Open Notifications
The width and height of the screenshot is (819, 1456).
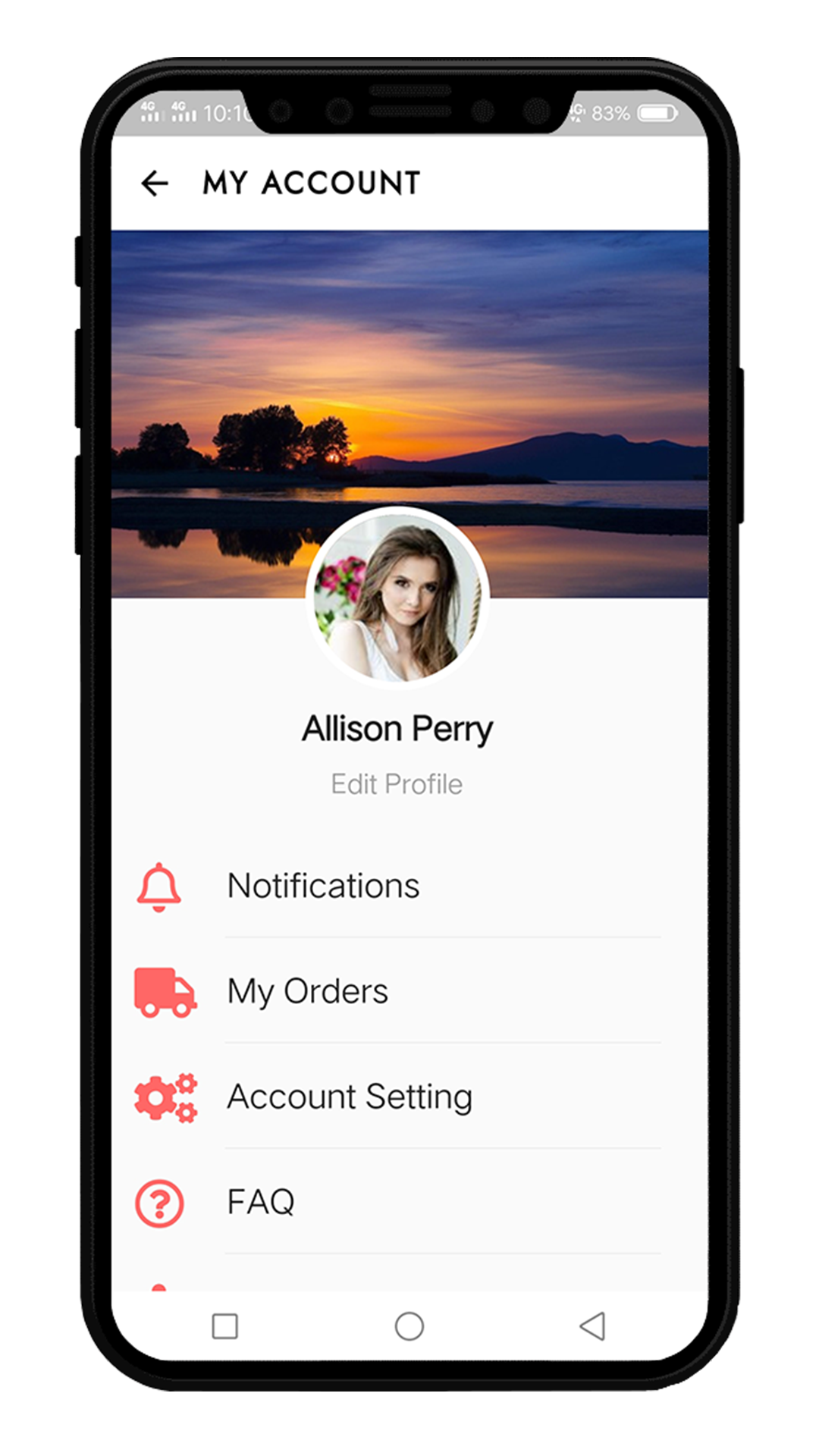(x=324, y=886)
